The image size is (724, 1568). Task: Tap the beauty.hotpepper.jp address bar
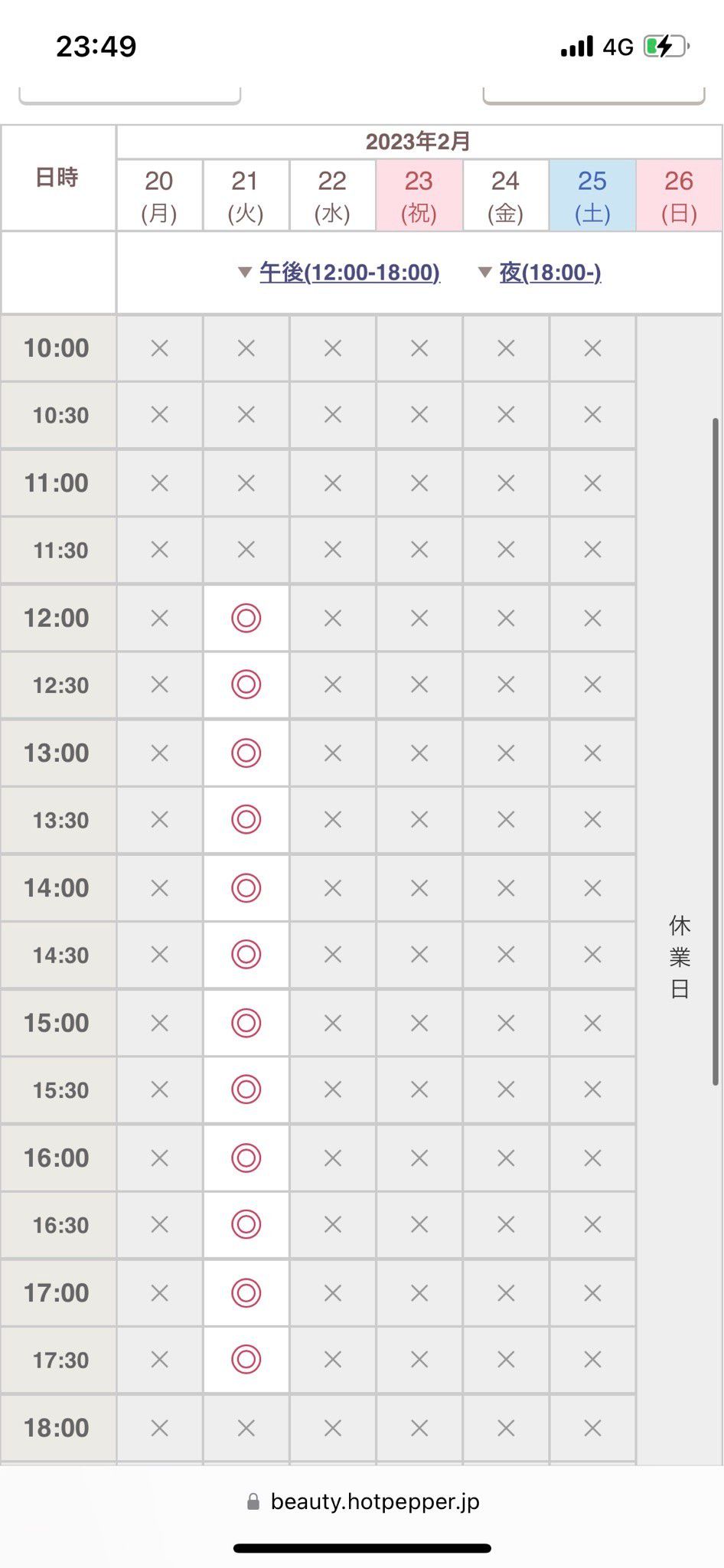click(x=363, y=1501)
